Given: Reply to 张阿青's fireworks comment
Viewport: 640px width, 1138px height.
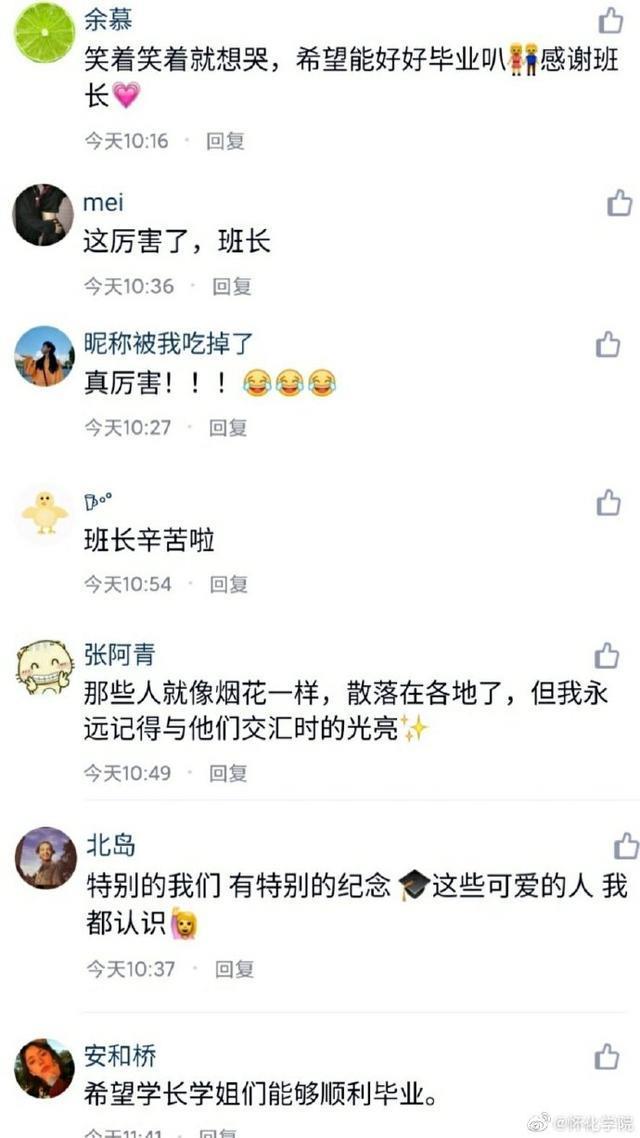Looking at the screenshot, I should pyautogui.click(x=228, y=773).
